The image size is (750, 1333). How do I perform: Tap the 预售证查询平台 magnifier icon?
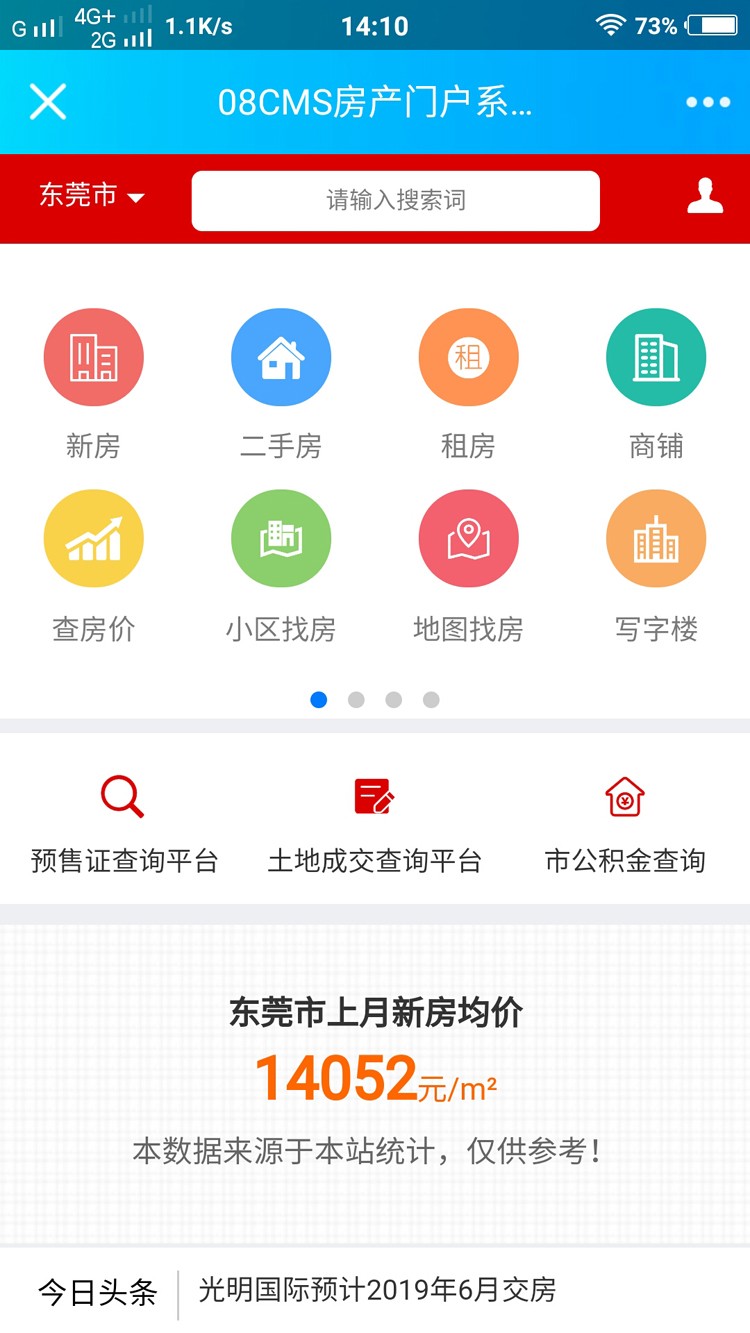122,796
